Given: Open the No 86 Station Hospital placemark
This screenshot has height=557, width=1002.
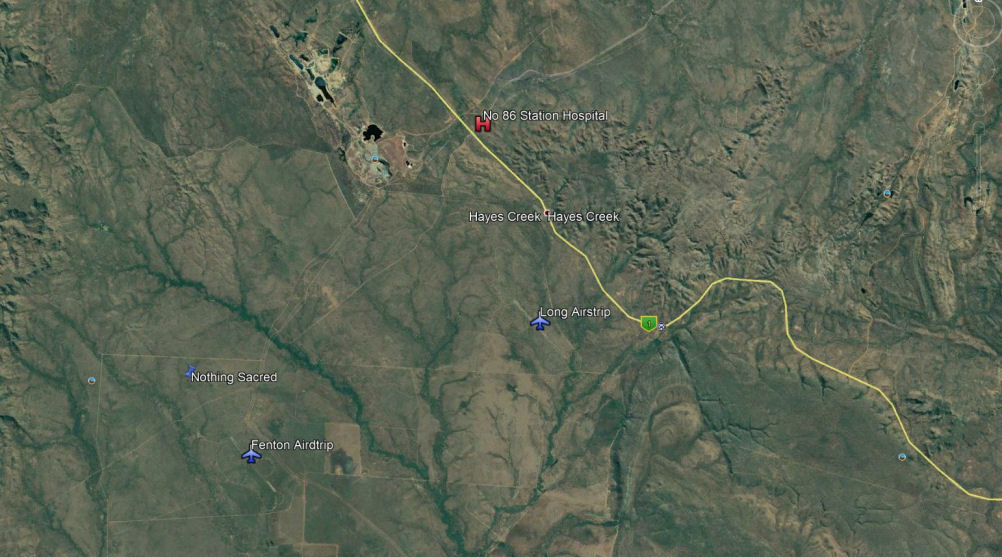Looking at the screenshot, I should pos(483,124).
